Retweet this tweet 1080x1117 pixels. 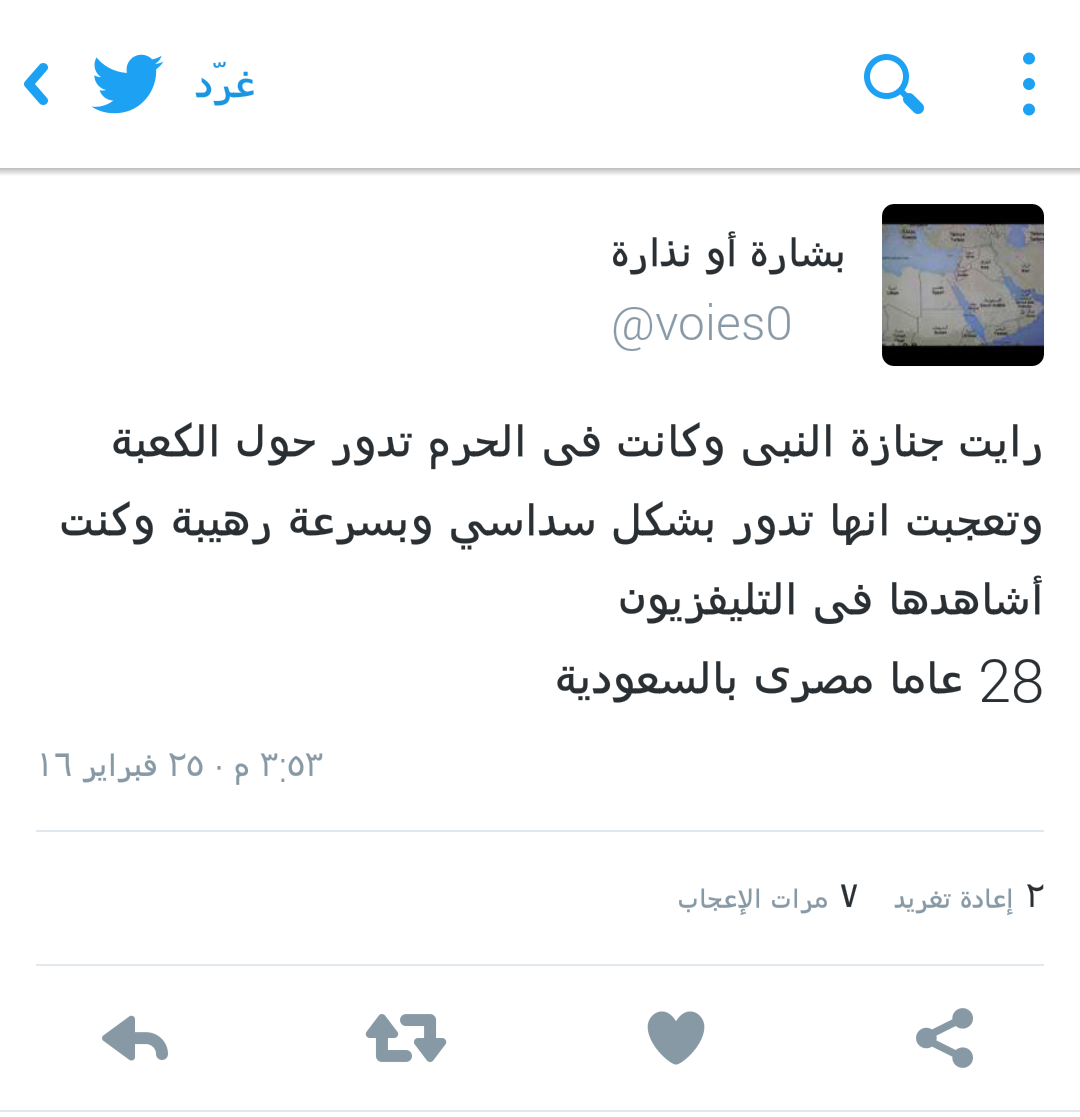[405, 1038]
